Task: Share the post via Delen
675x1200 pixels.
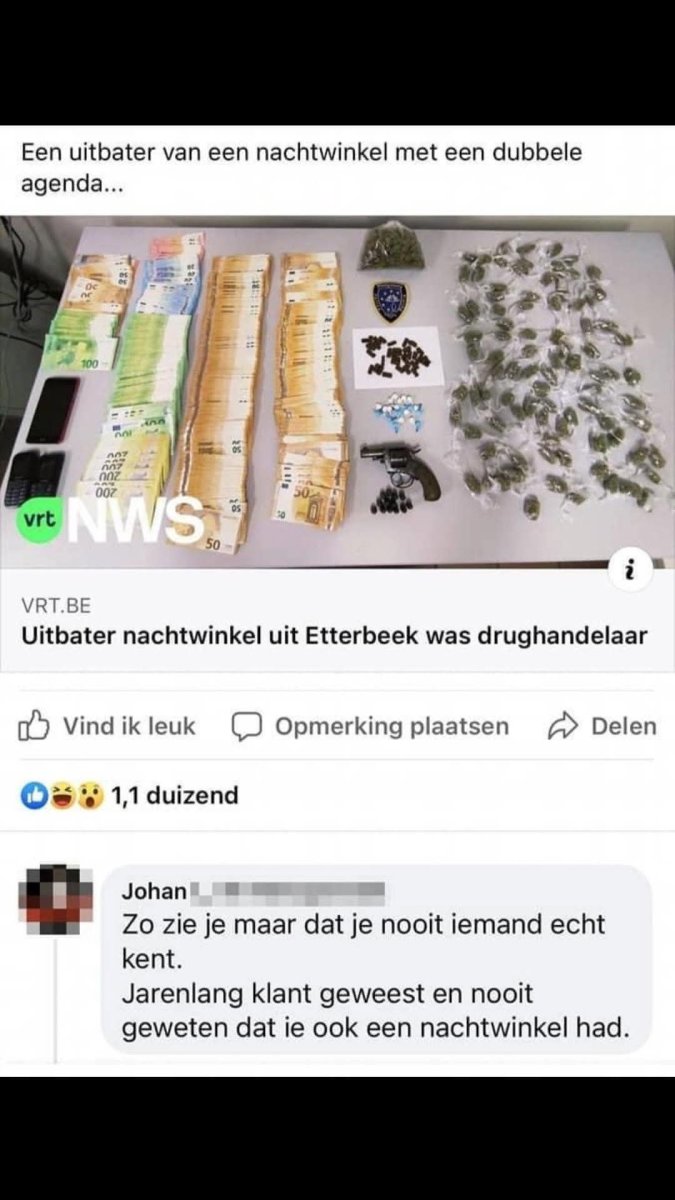Action: (602, 727)
